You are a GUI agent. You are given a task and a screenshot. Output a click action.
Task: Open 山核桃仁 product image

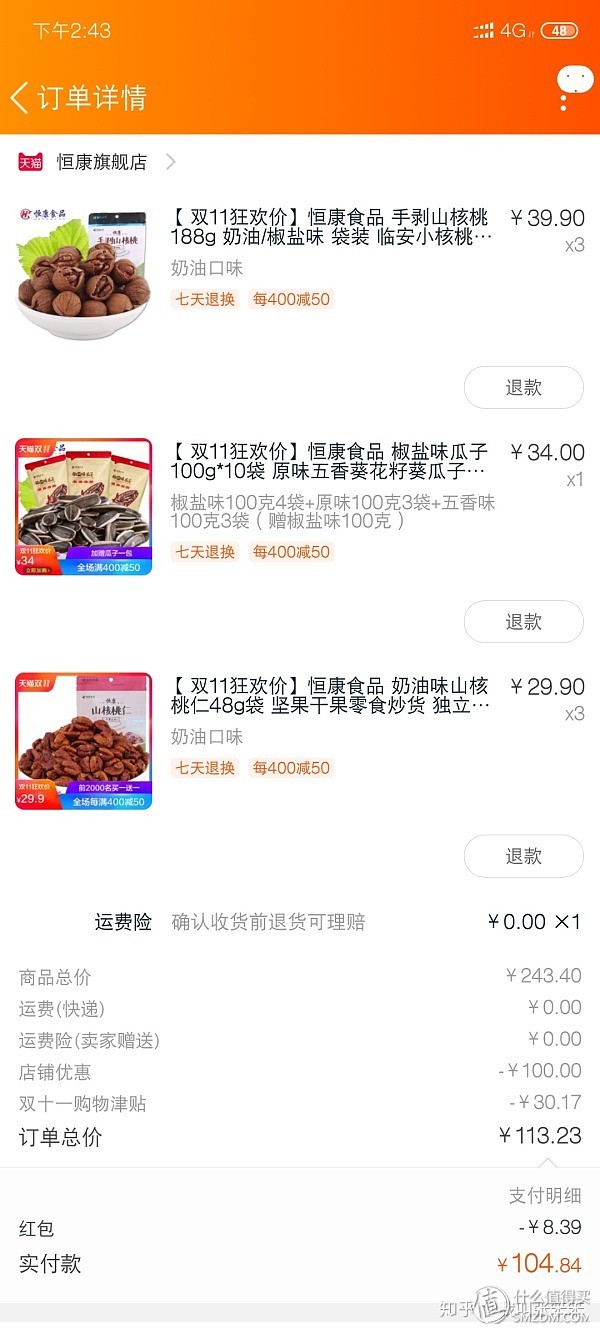[x=84, y=741]
